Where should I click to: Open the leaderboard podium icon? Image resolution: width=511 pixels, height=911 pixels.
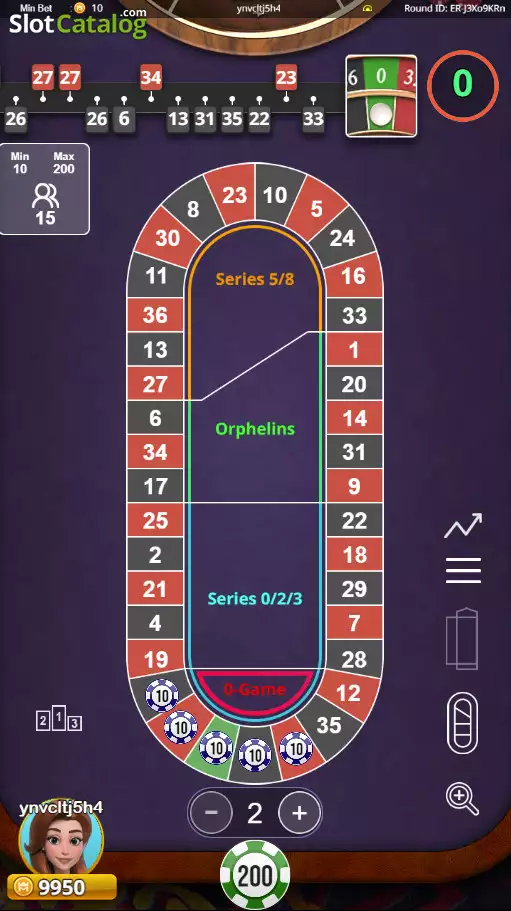click(x=59, y=718)
